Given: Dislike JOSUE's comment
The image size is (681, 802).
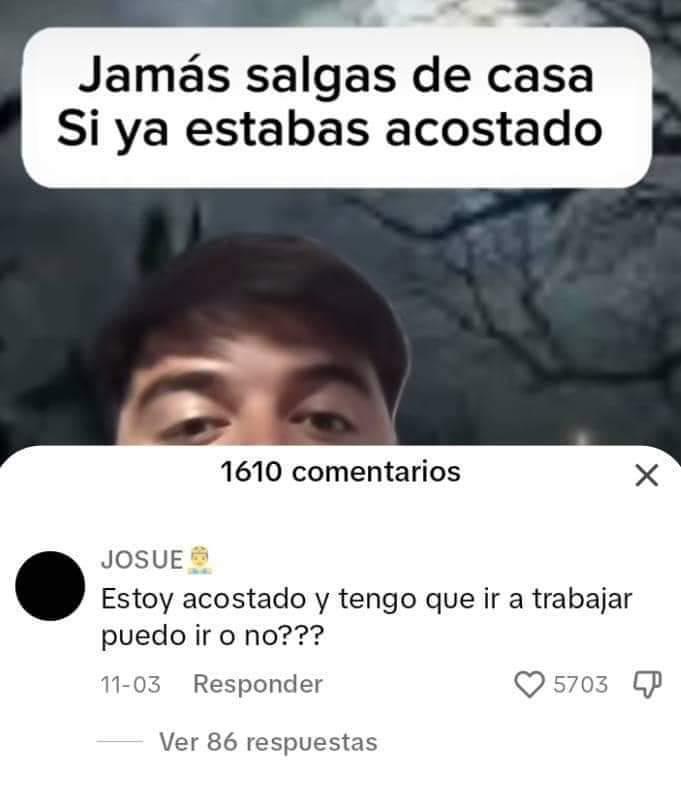Looking at the screenshot, I should click(644, 684).
